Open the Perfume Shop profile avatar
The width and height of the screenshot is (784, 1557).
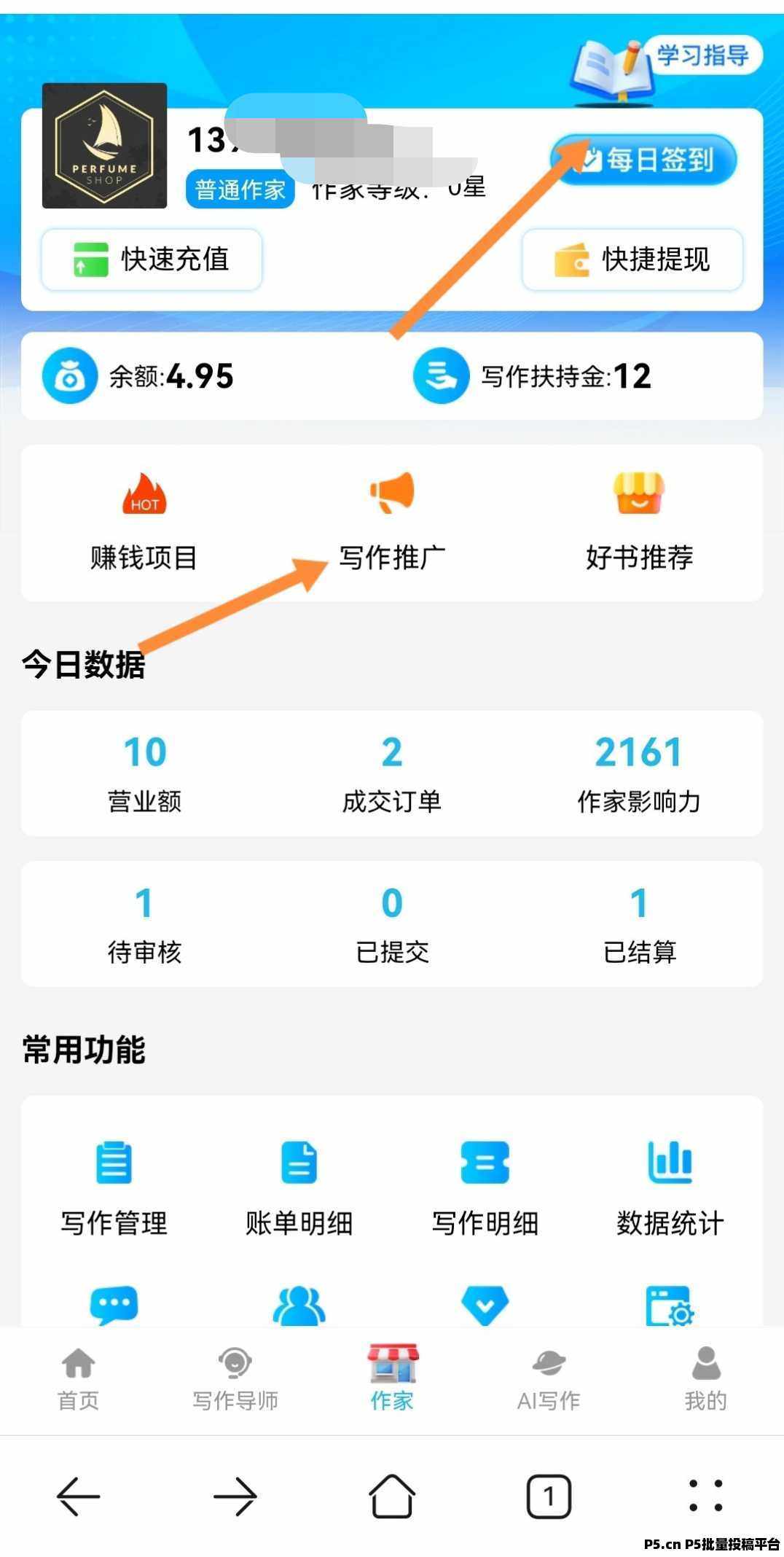105,146
